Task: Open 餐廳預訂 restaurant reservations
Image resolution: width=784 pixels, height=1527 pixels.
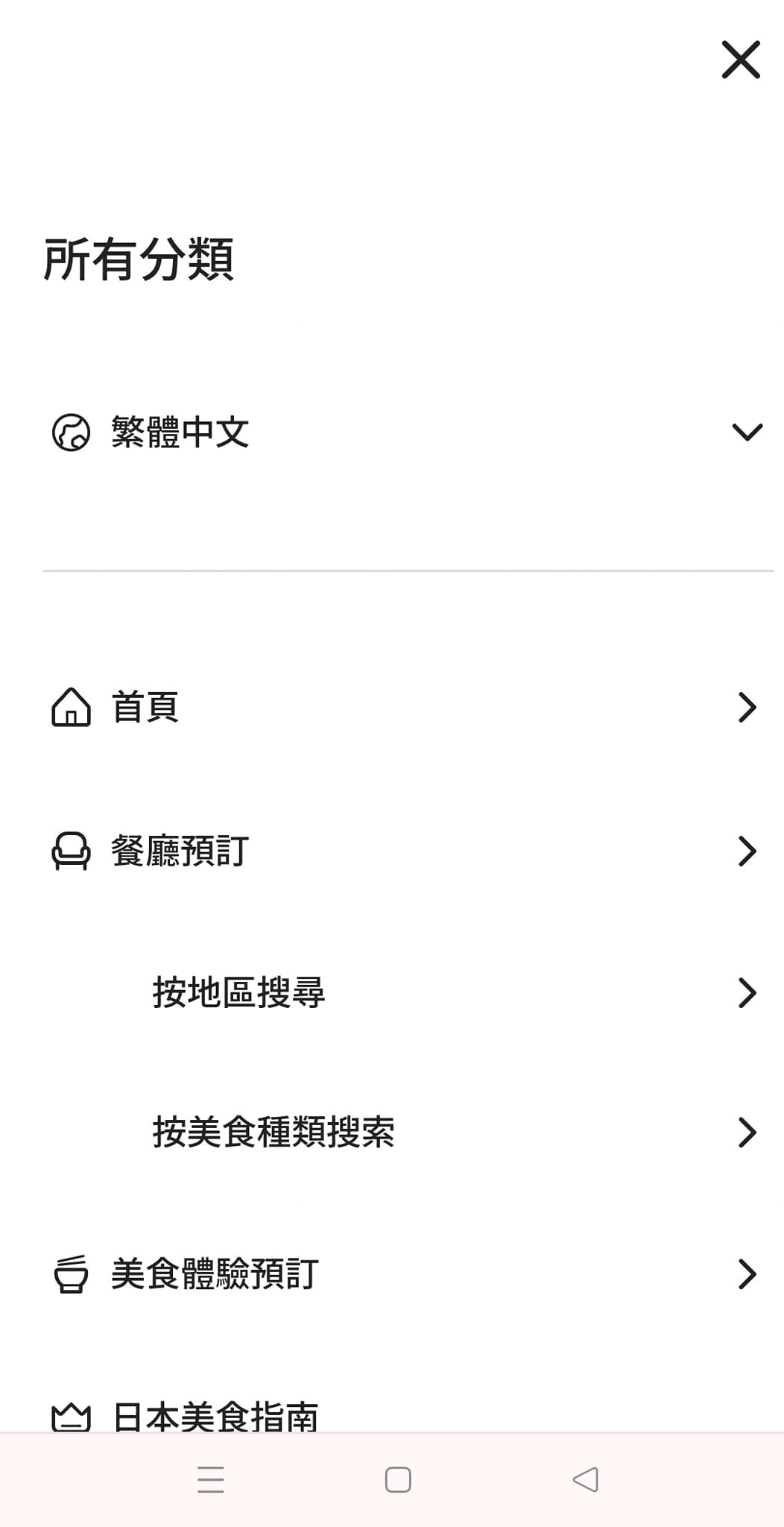Action: click(x=408, y=851)
